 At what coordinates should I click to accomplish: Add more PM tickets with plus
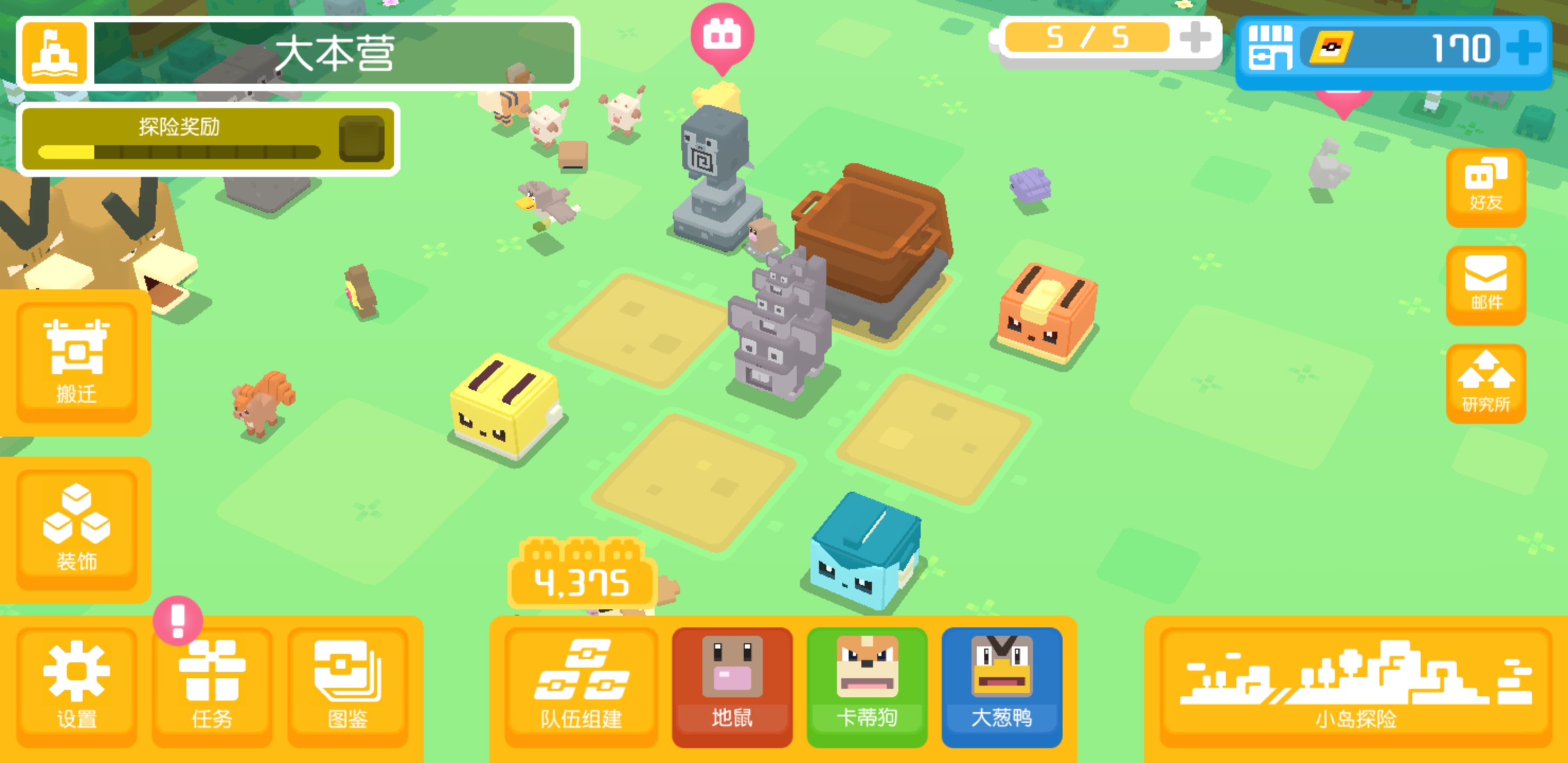(1524, 49)
